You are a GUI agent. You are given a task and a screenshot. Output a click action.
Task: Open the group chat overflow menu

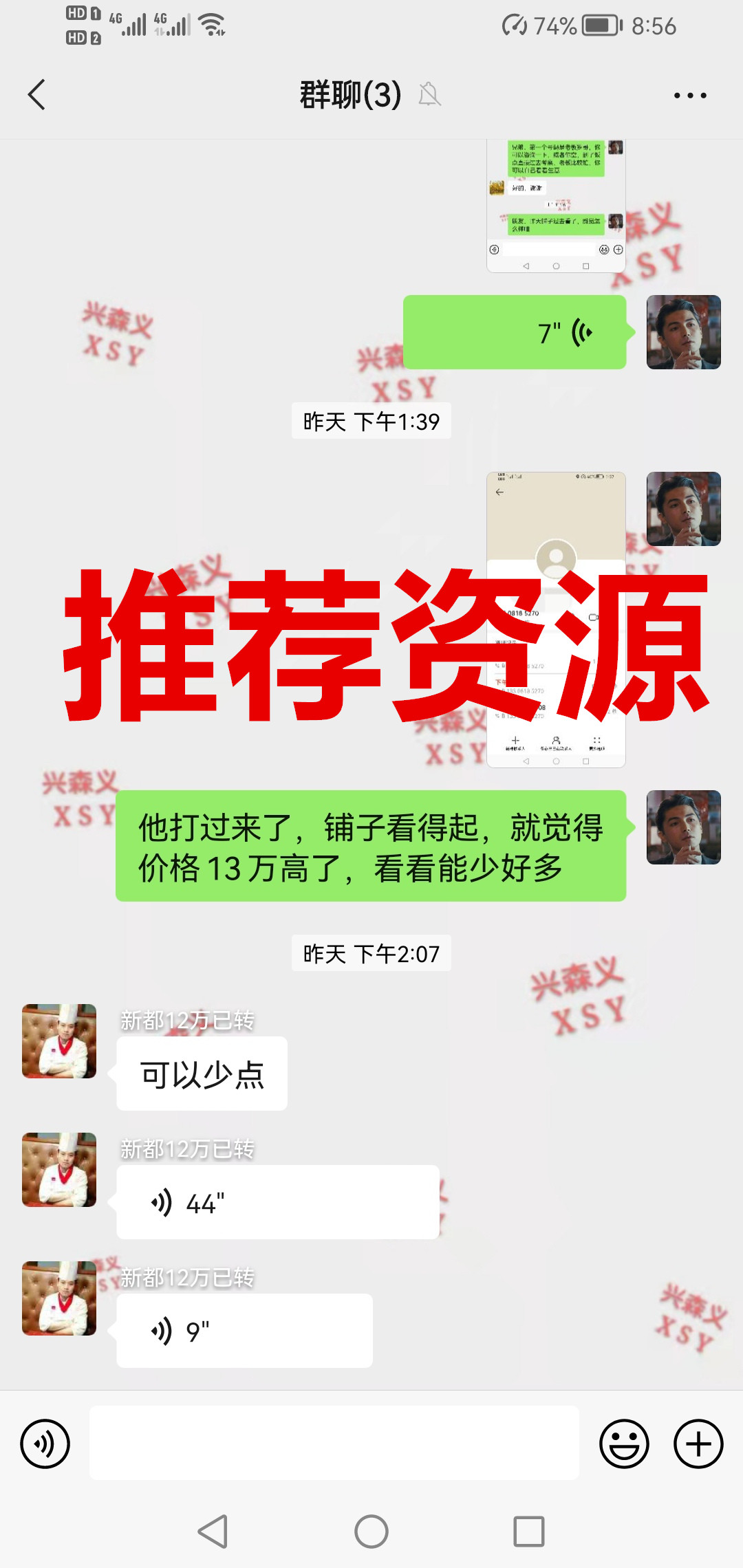pyautogui.click(x=690, y=96)
